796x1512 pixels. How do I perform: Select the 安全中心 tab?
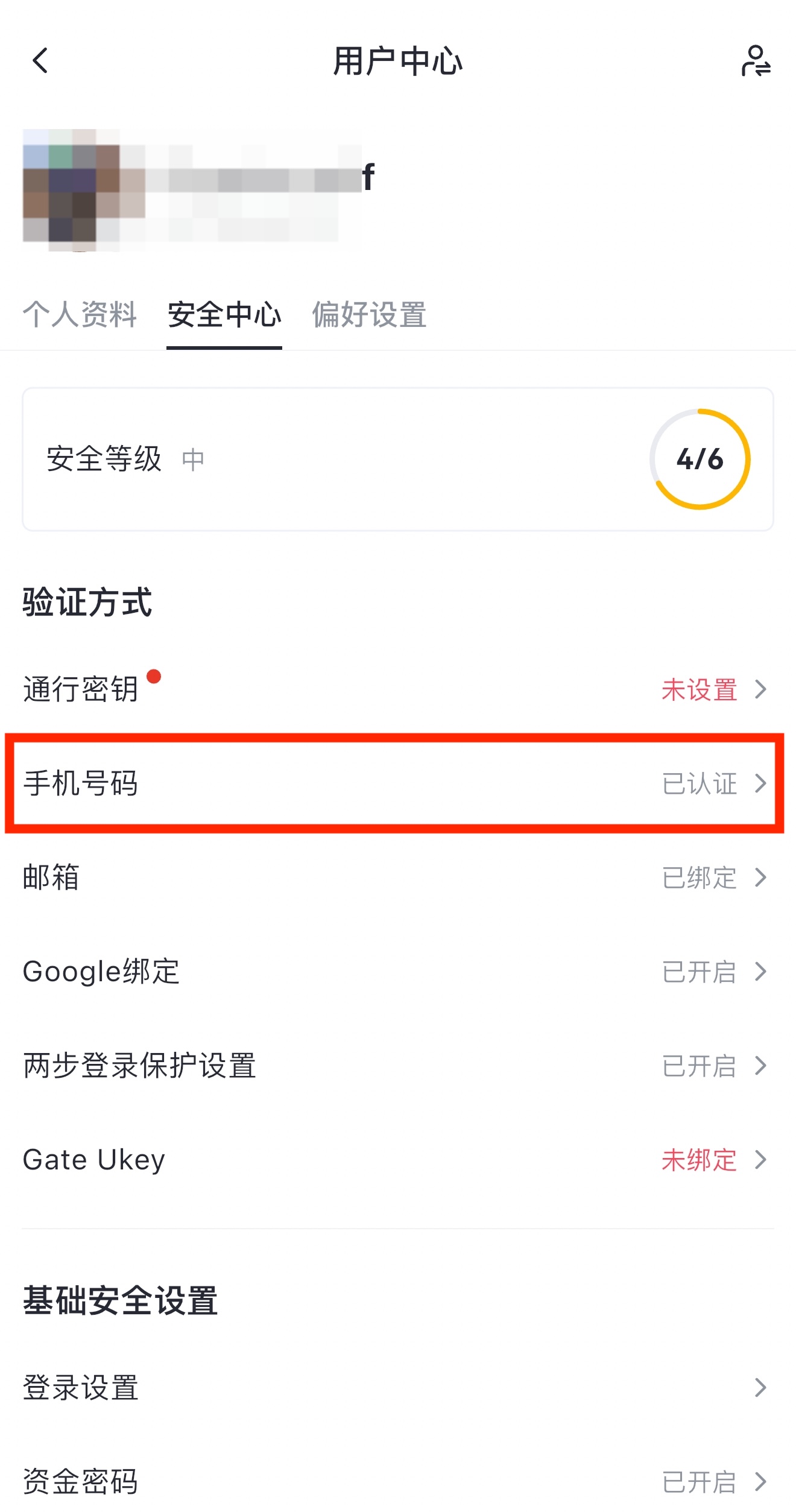point(224,315)
